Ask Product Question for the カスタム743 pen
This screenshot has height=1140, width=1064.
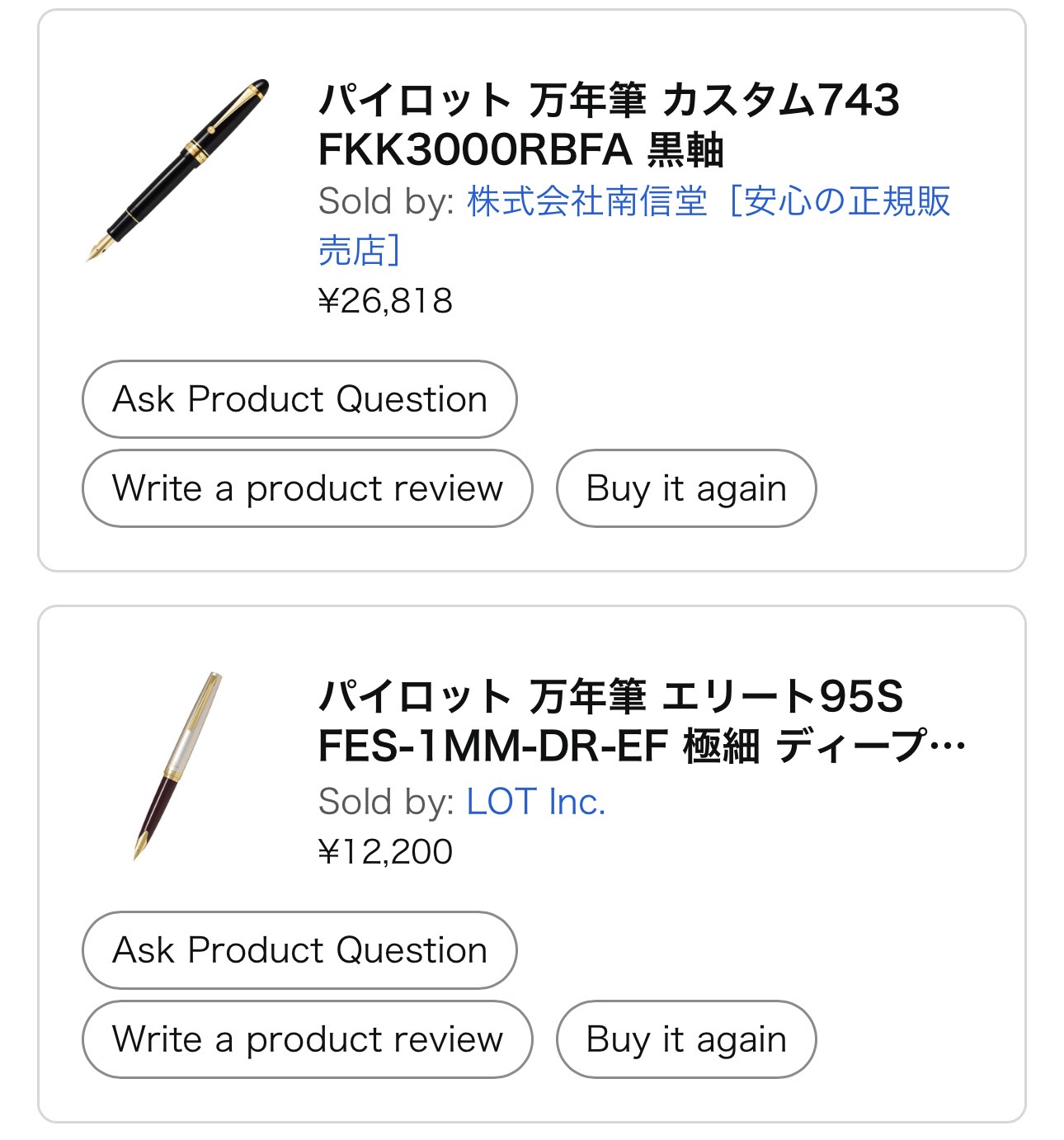point(299,399)
